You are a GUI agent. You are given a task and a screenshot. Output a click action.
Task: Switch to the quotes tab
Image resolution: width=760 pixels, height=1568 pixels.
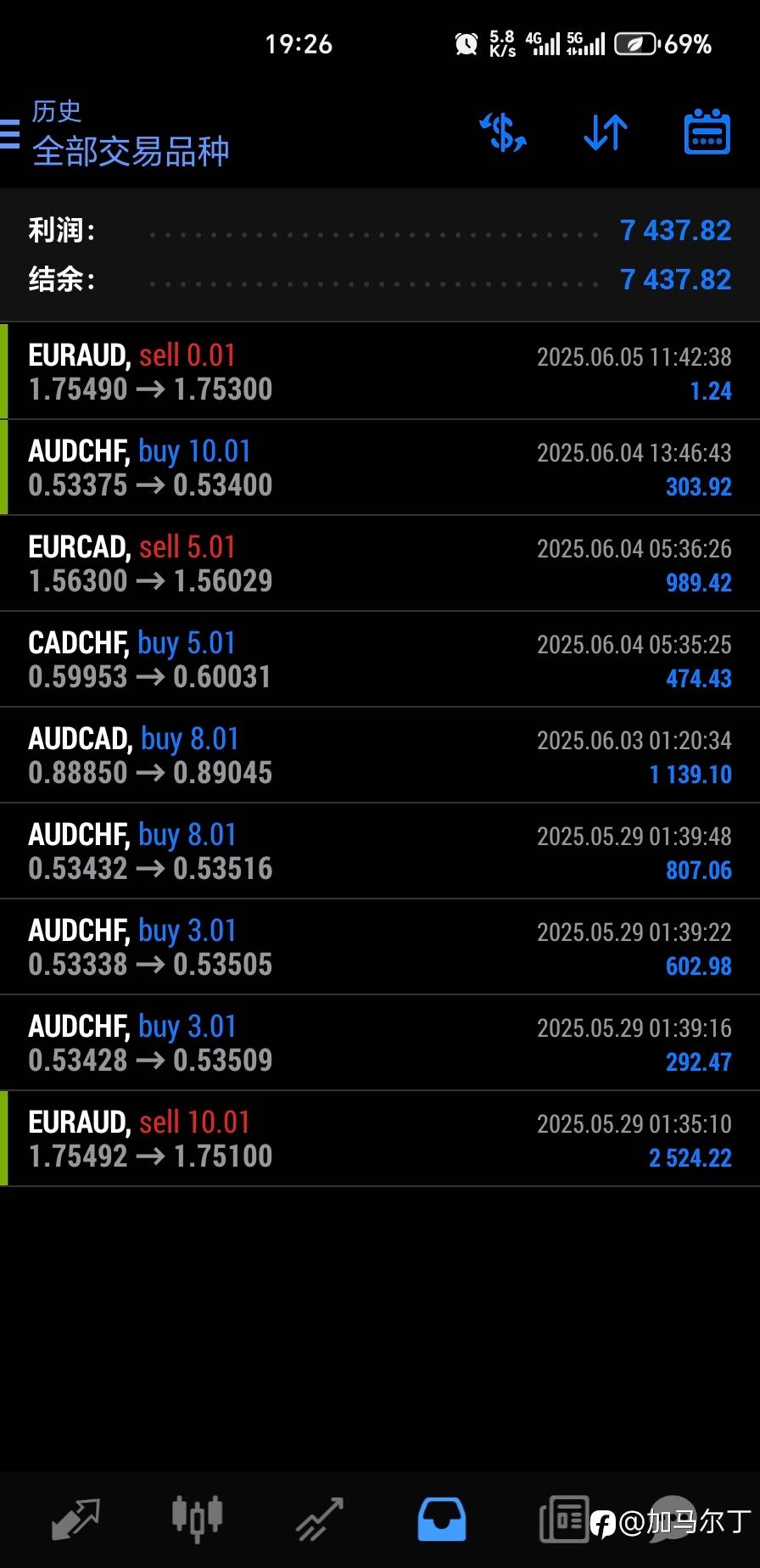[76, 1518]
